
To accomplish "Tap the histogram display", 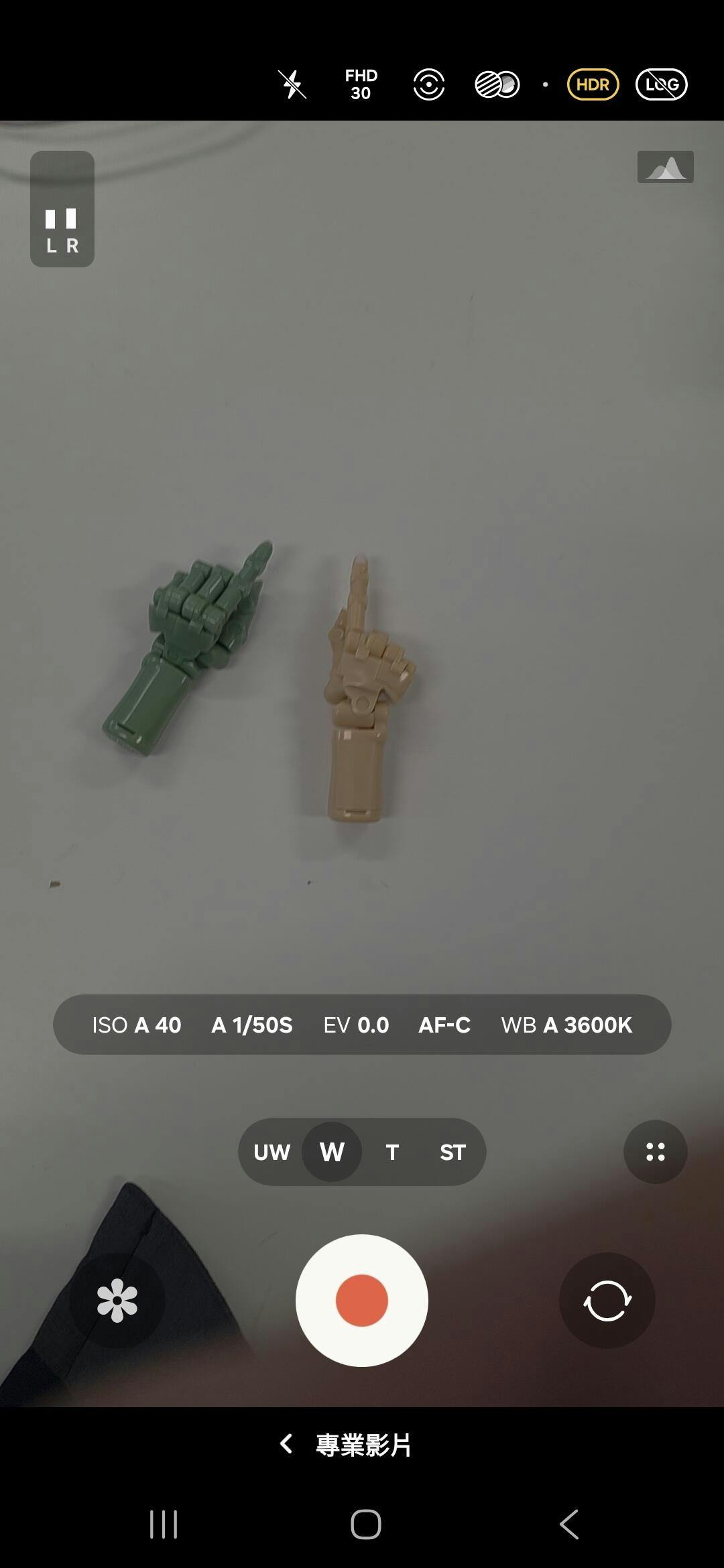I will tap(665, 167).
